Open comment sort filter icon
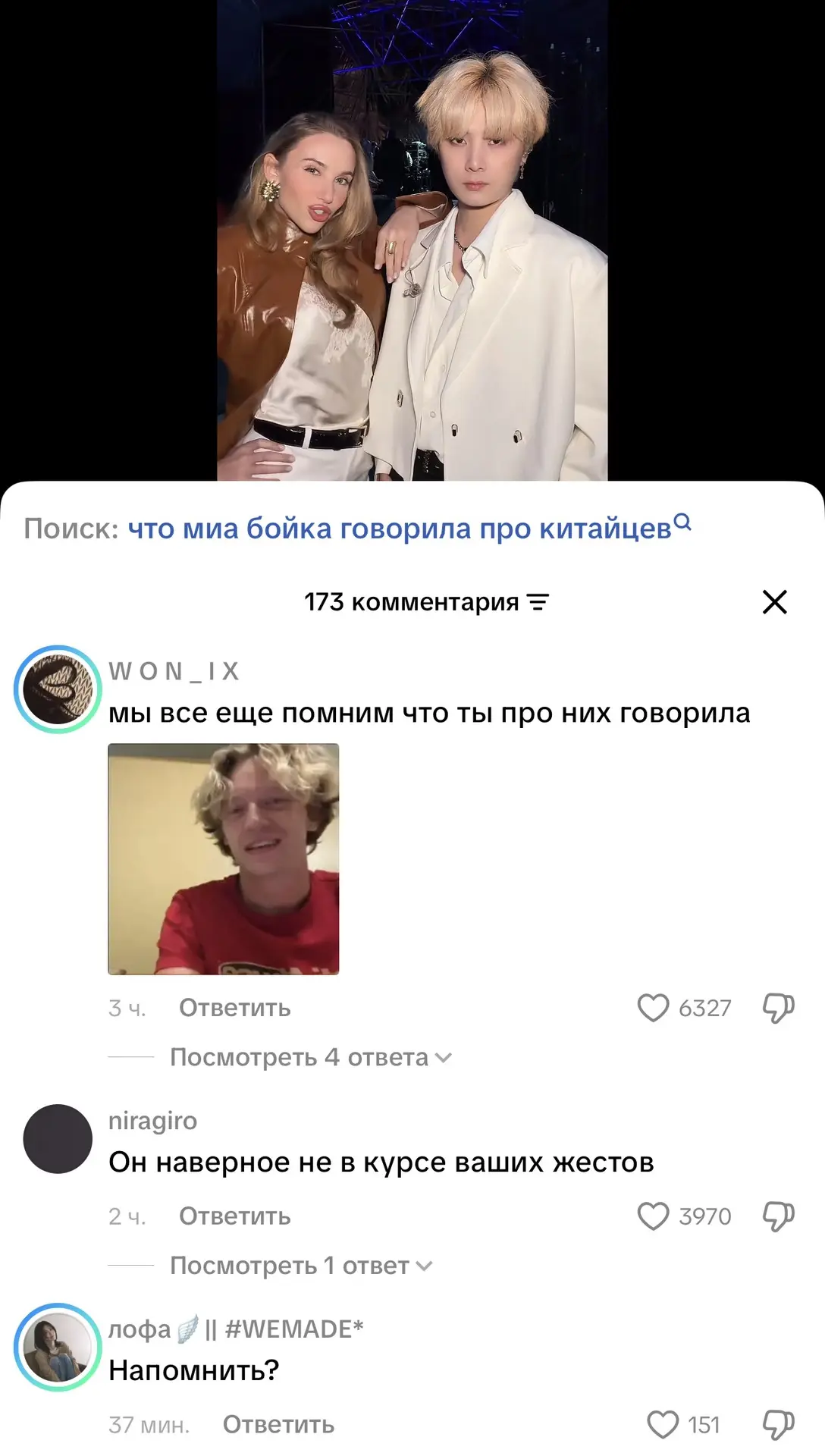The image size is (825, 1456). [x=538, y=602]
